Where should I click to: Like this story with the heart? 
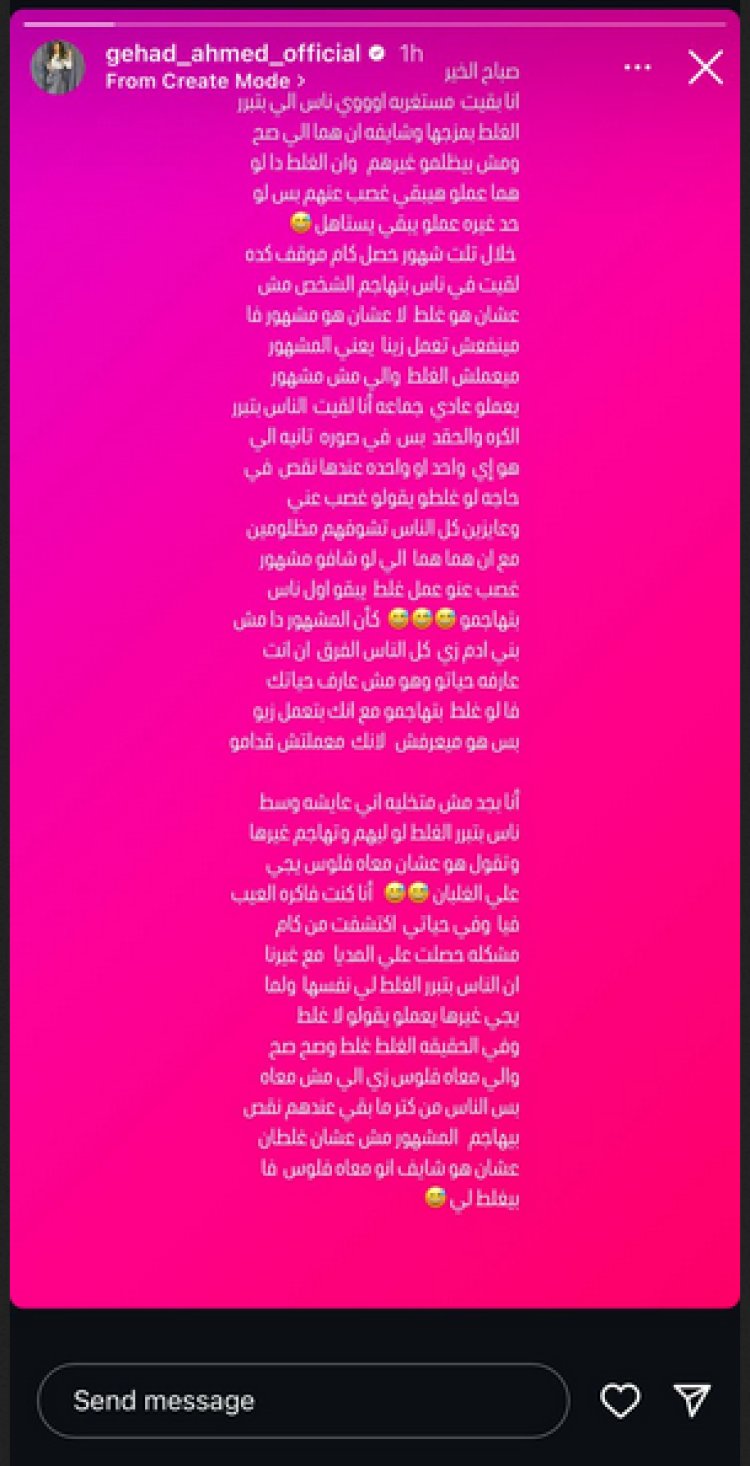(620, 1401)
